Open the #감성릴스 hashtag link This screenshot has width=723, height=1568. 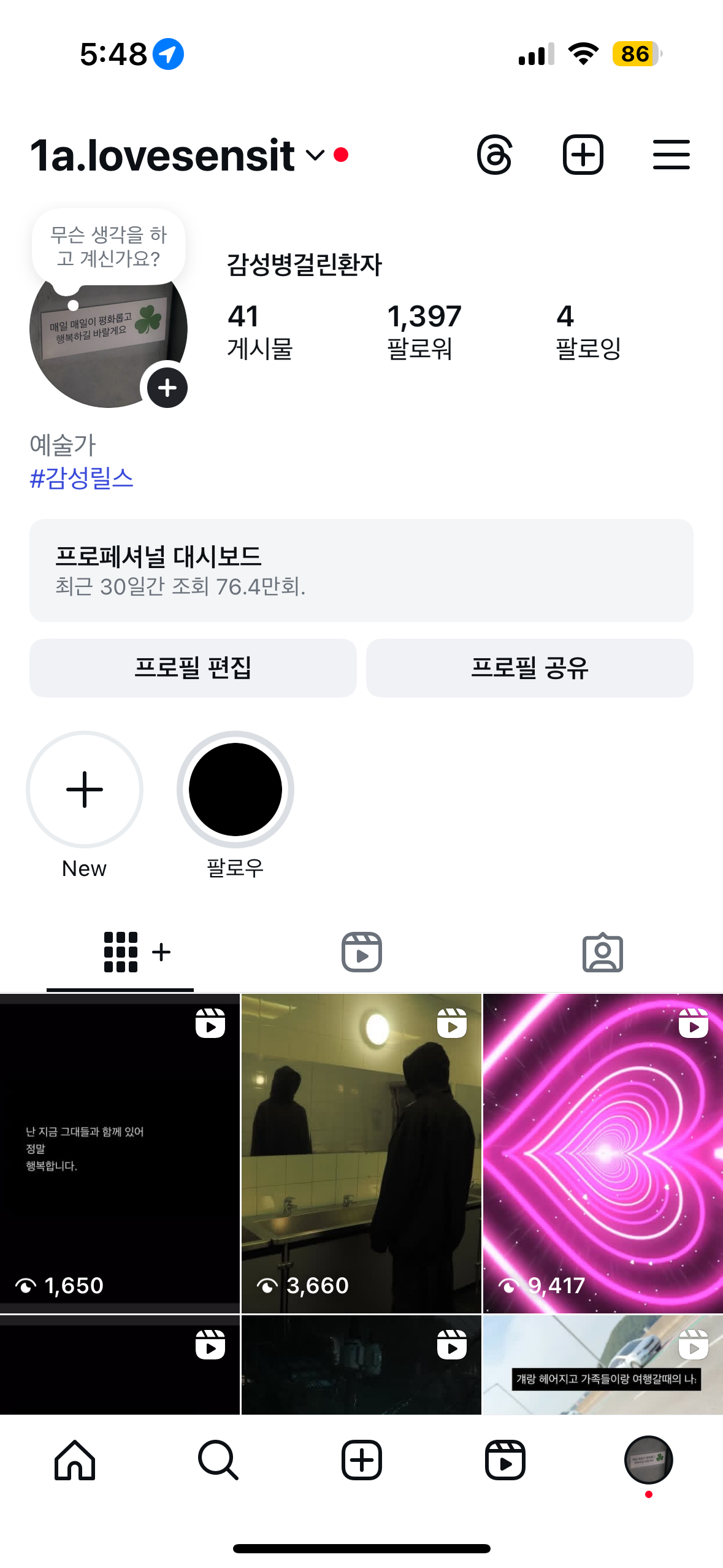pos(82,478)
